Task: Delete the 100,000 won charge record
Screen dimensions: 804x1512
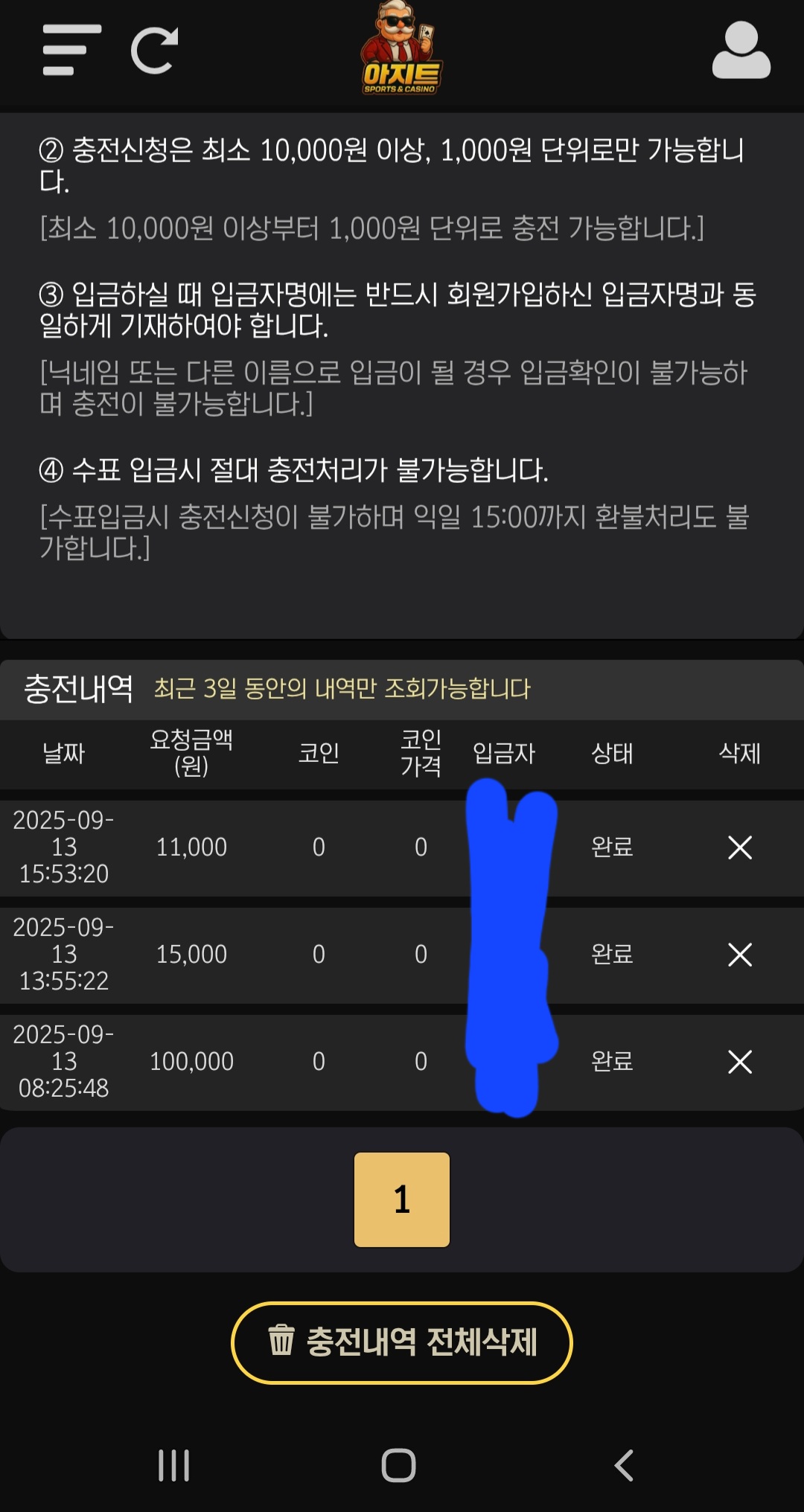Action: (739, 1062)
